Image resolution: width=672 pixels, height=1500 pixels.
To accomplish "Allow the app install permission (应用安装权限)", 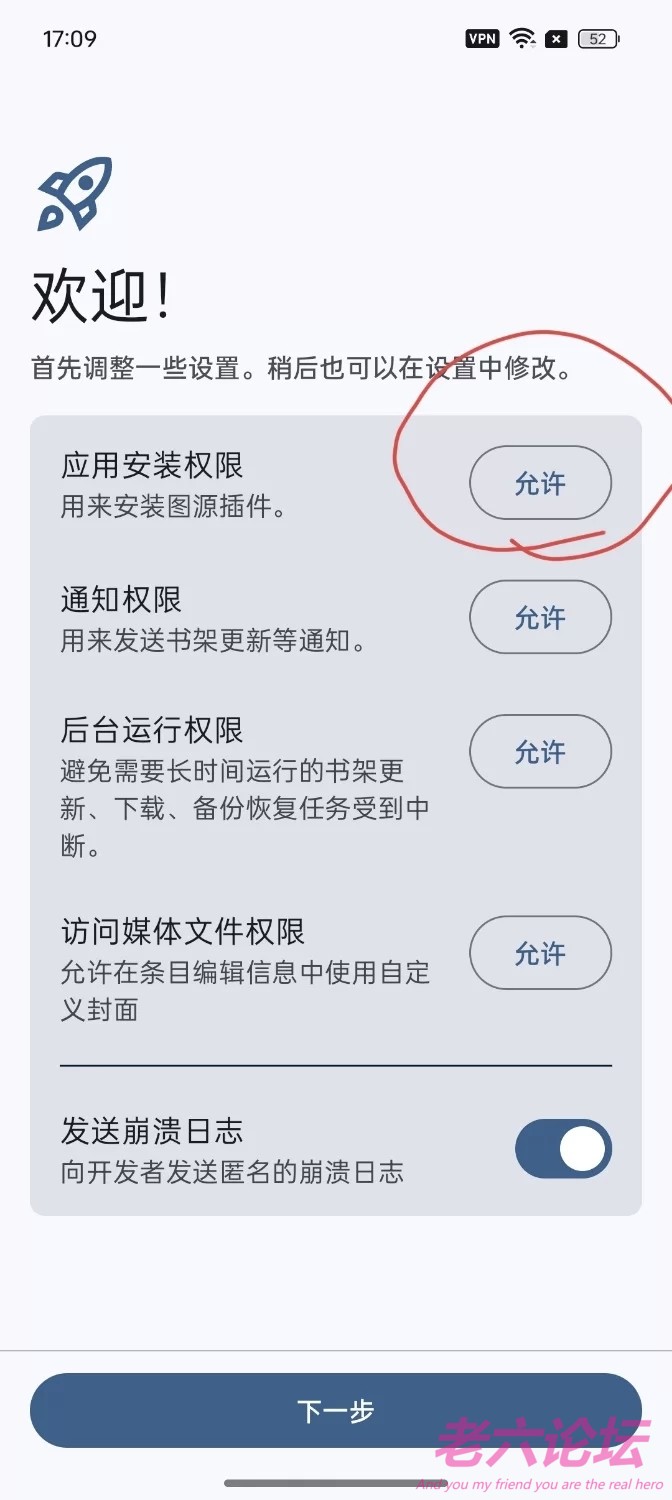I will pos(540,483).
